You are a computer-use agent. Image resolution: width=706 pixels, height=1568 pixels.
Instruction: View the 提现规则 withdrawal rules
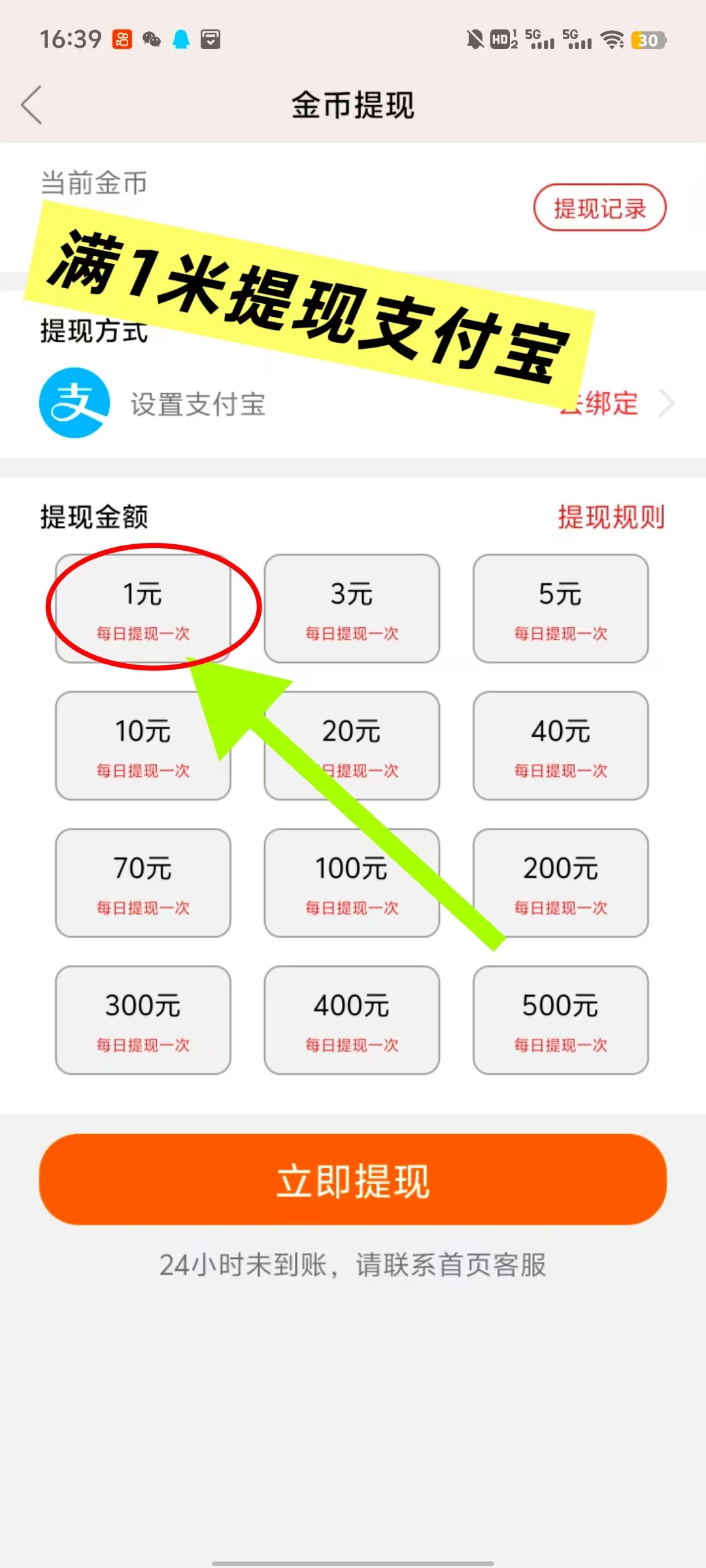pos(611,517)
